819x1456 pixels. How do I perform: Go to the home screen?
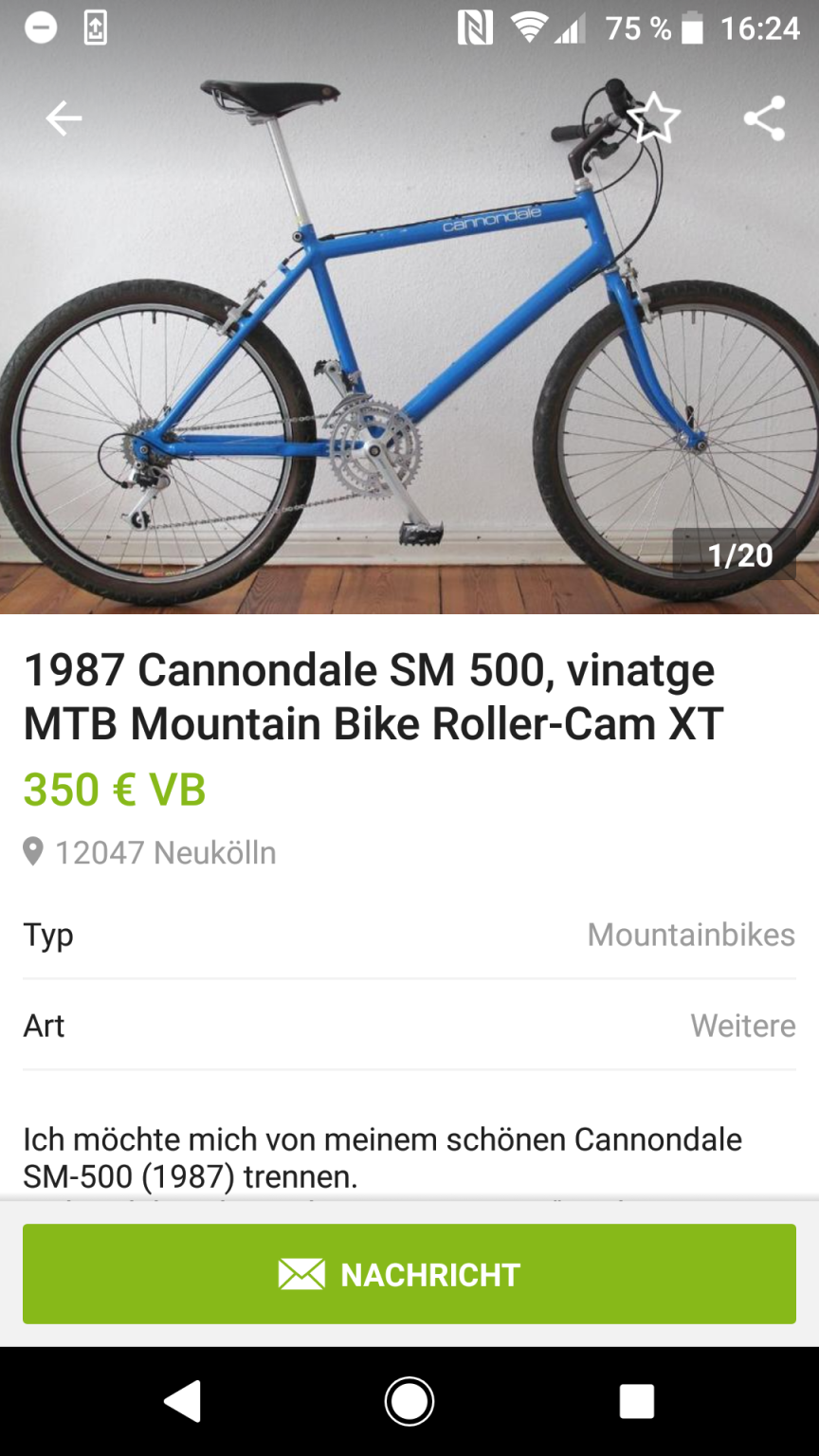coord(409,1401)
